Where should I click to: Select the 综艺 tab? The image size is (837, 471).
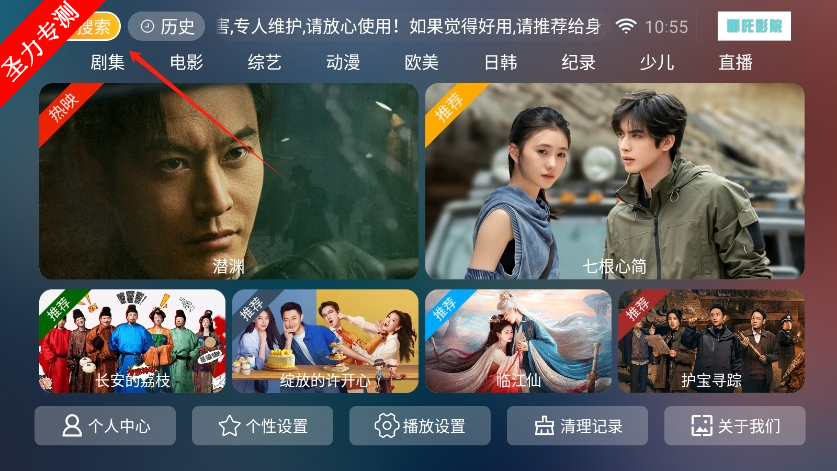click(264, 63)
